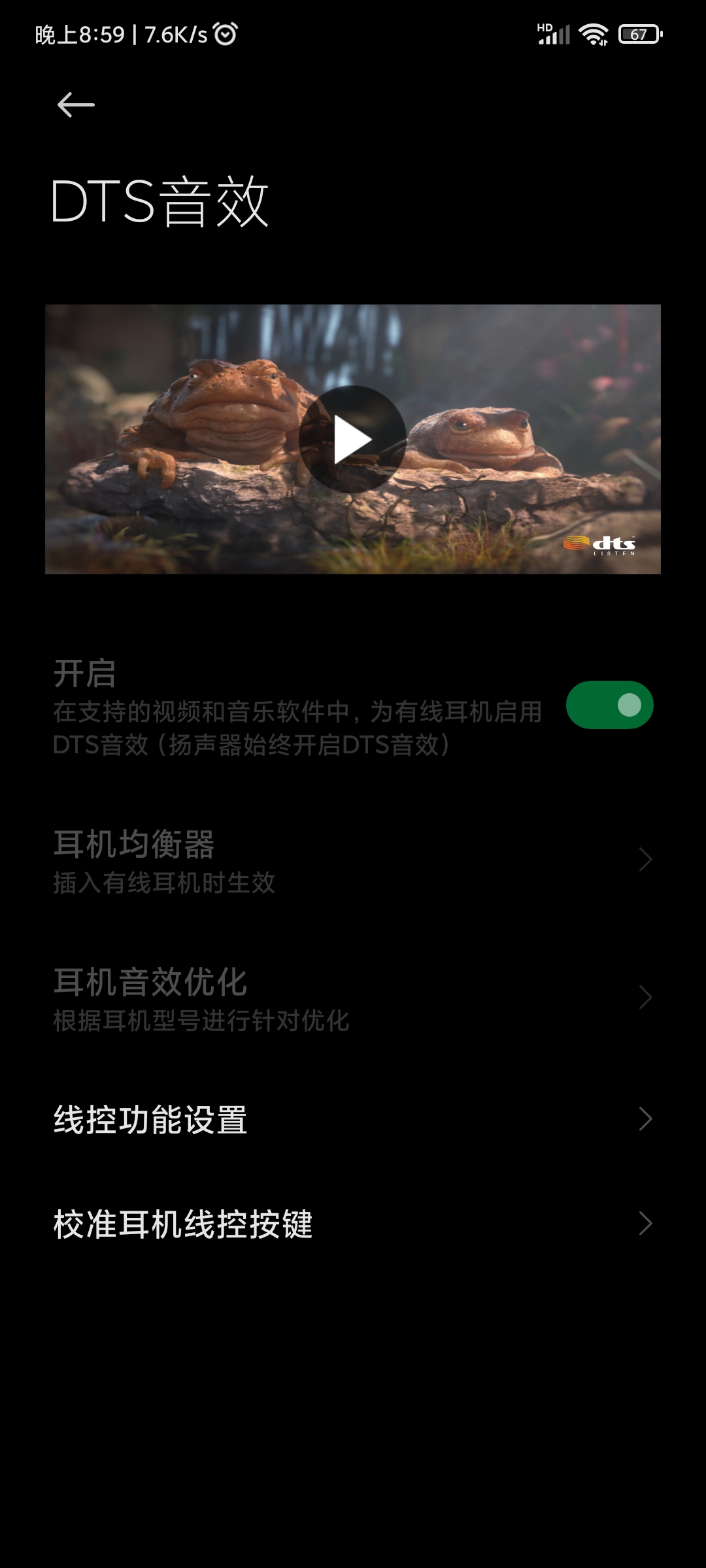Play the DTS demo video

point(352,439)
